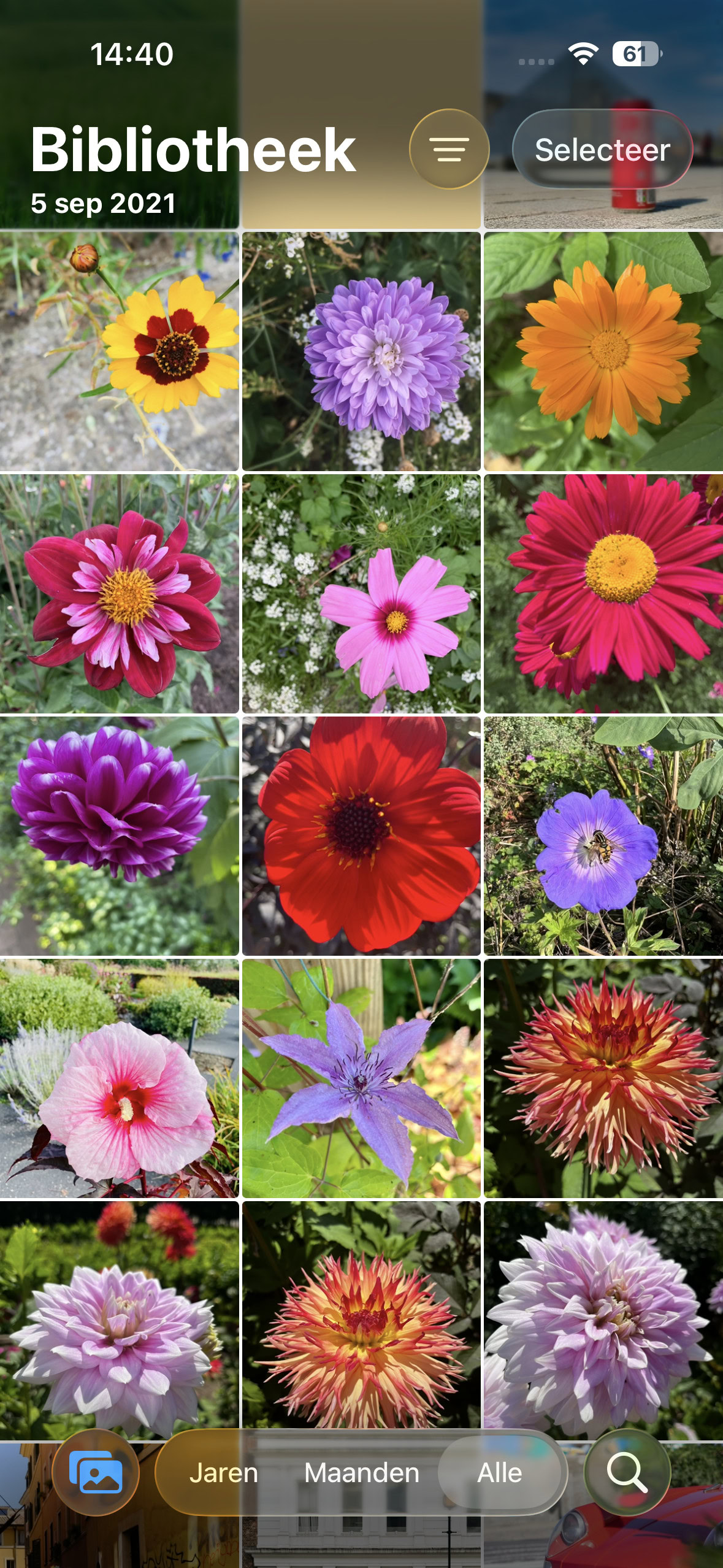View the orange marigold photo

click(x=603, y=351)
